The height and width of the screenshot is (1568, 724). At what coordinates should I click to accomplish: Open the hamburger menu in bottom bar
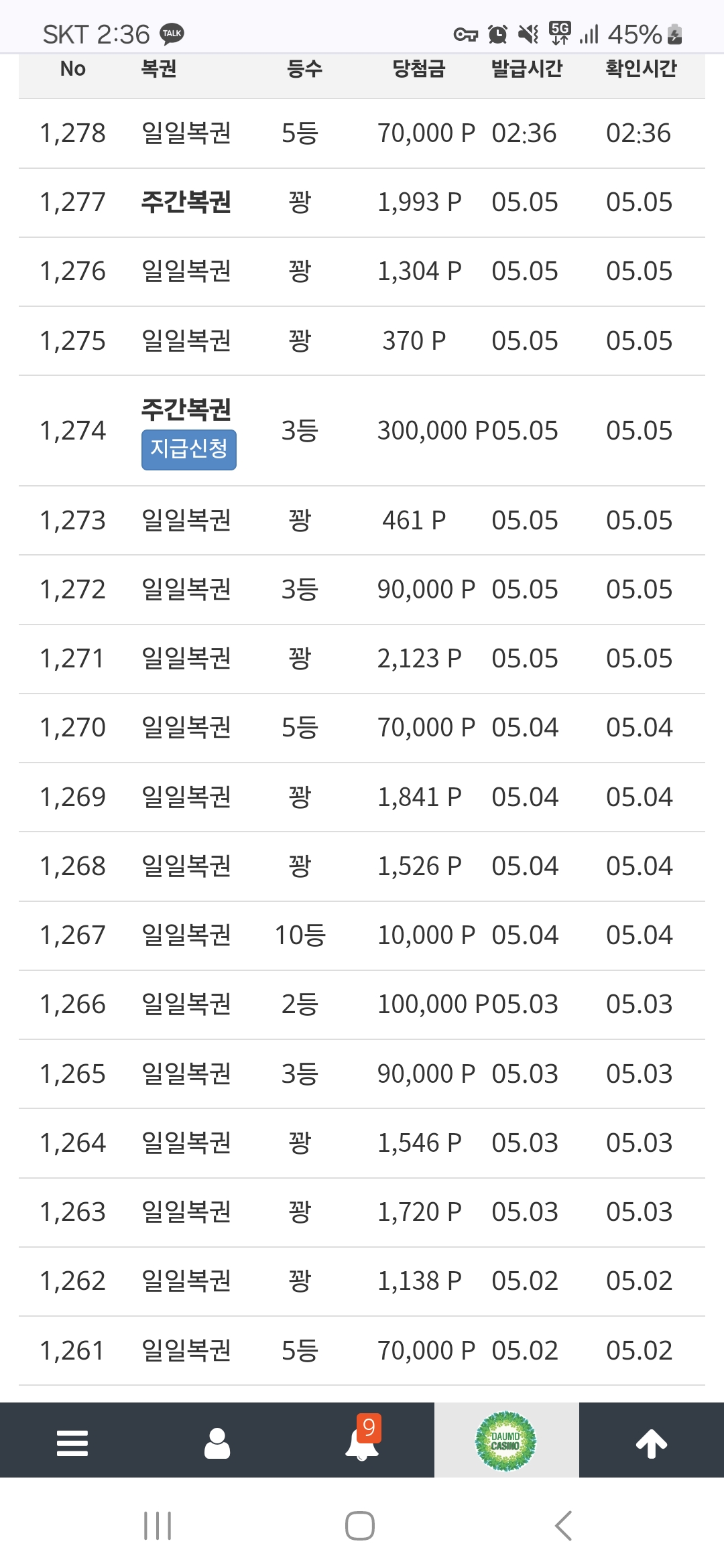pyautogui.click(x=72, y=1443)
